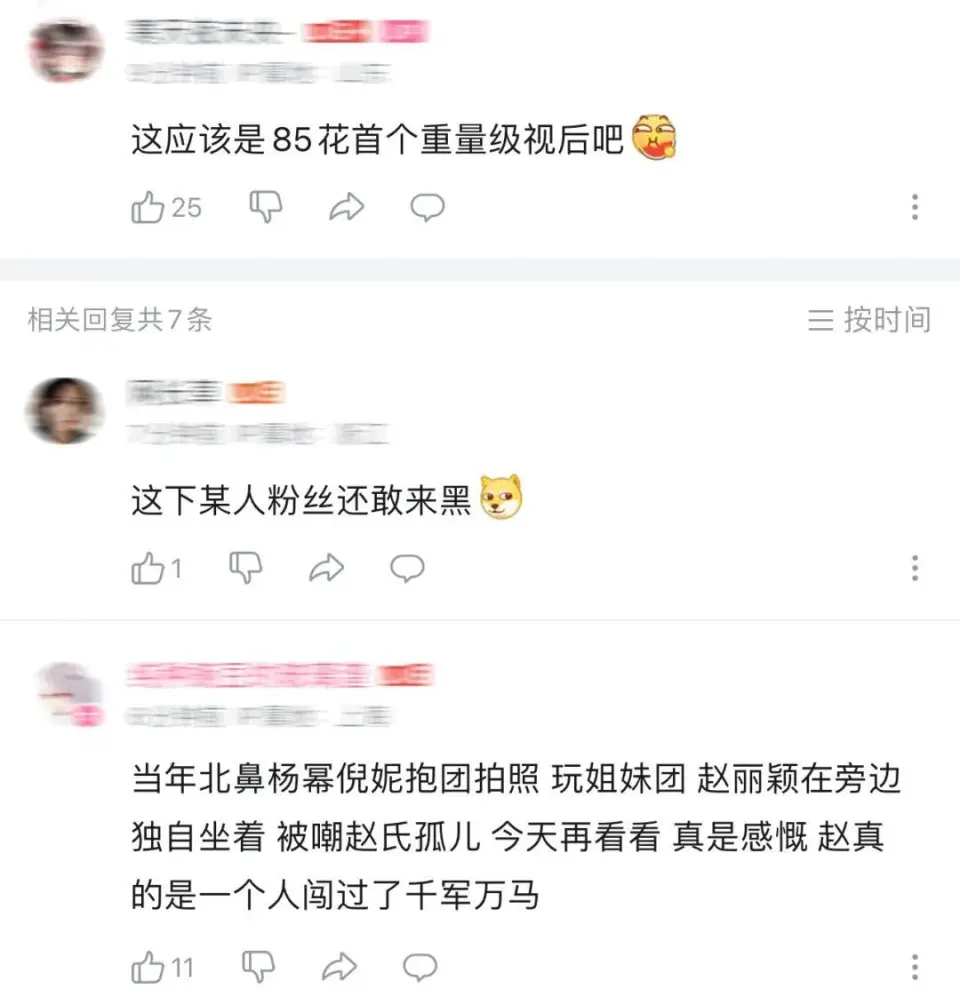The width and height of the screenshot is (960, 997).
Task: Reply to the 85花首个重量级视后 comment
Action: click(427, 207)
